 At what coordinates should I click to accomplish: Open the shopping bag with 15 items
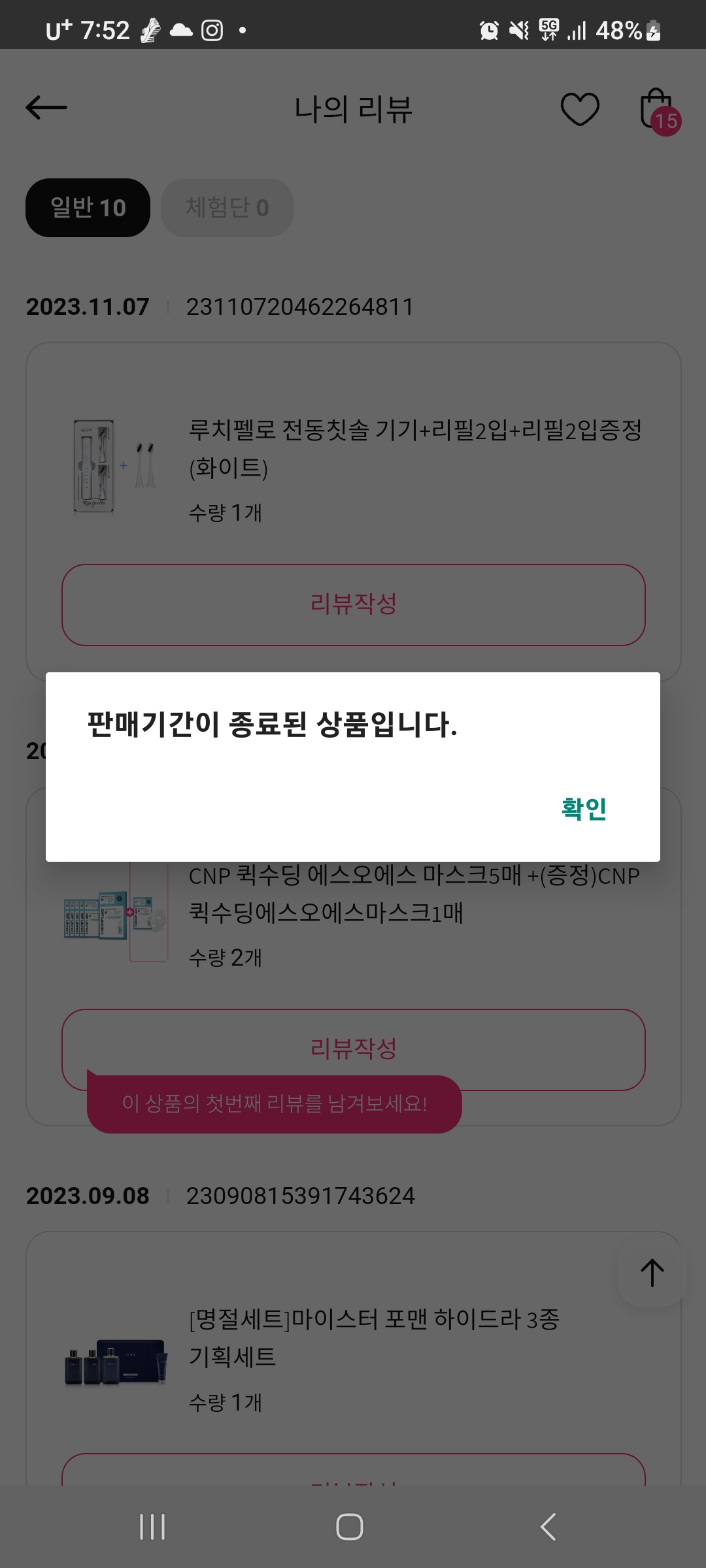tap(658, 110)
